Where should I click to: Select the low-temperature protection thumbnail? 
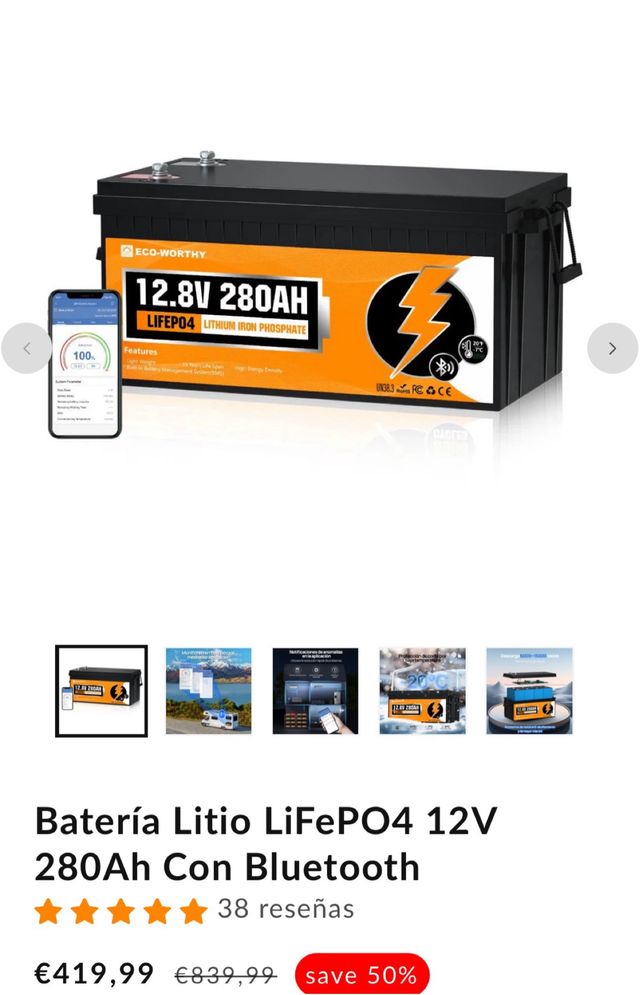point(422,691)
